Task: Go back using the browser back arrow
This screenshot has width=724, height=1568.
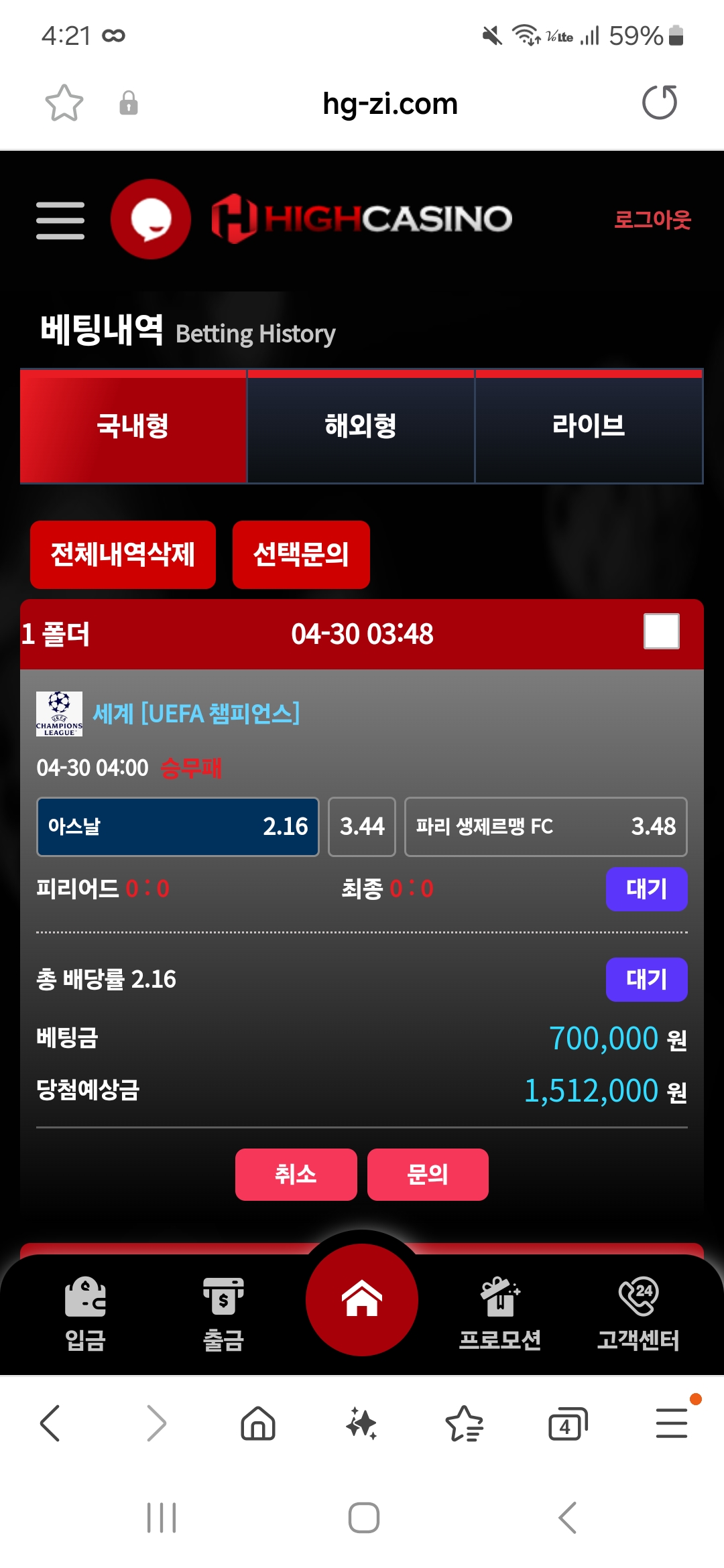Action: [50, 1423]
